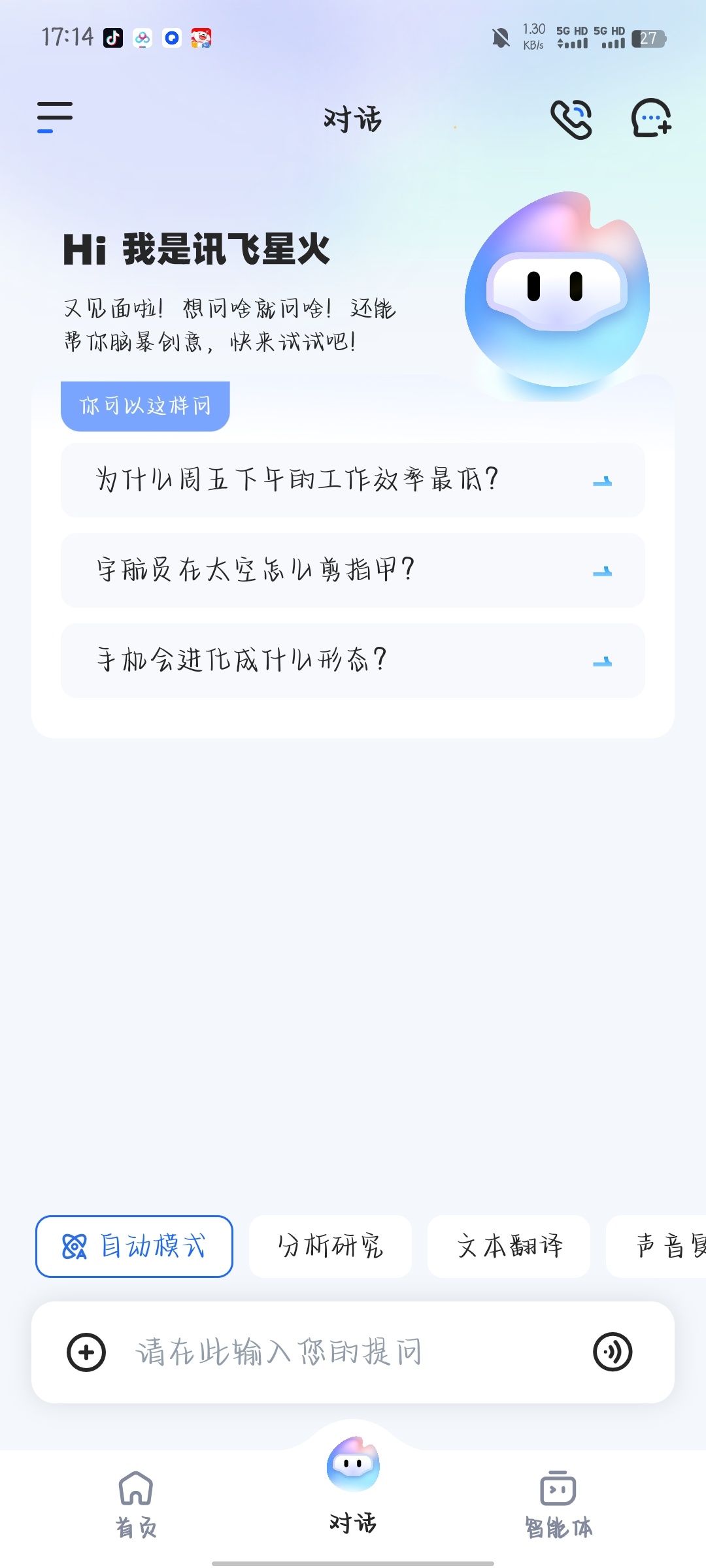
Task: Select the question 宇航员在太空怎么剪指甲
Action: point(353,570)
